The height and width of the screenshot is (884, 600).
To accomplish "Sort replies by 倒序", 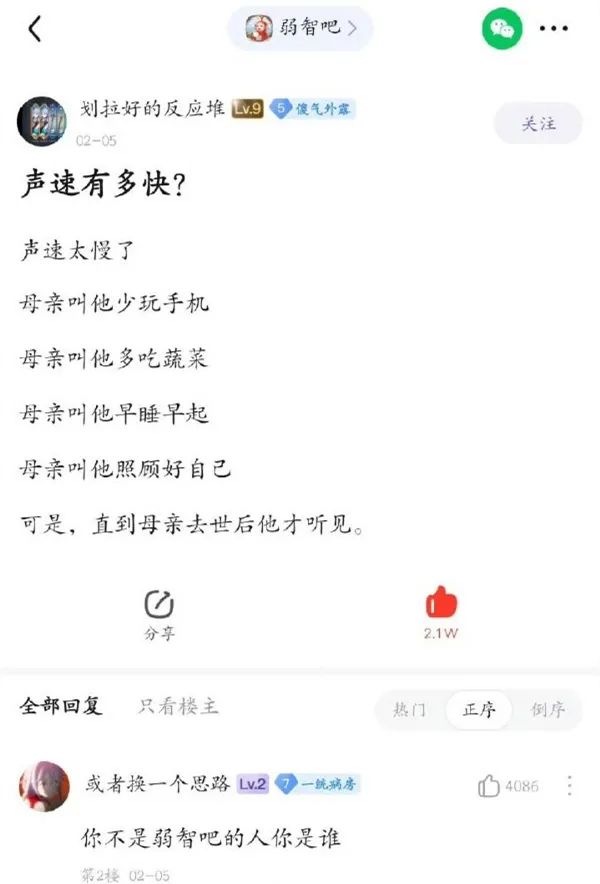I will (547, 709).
